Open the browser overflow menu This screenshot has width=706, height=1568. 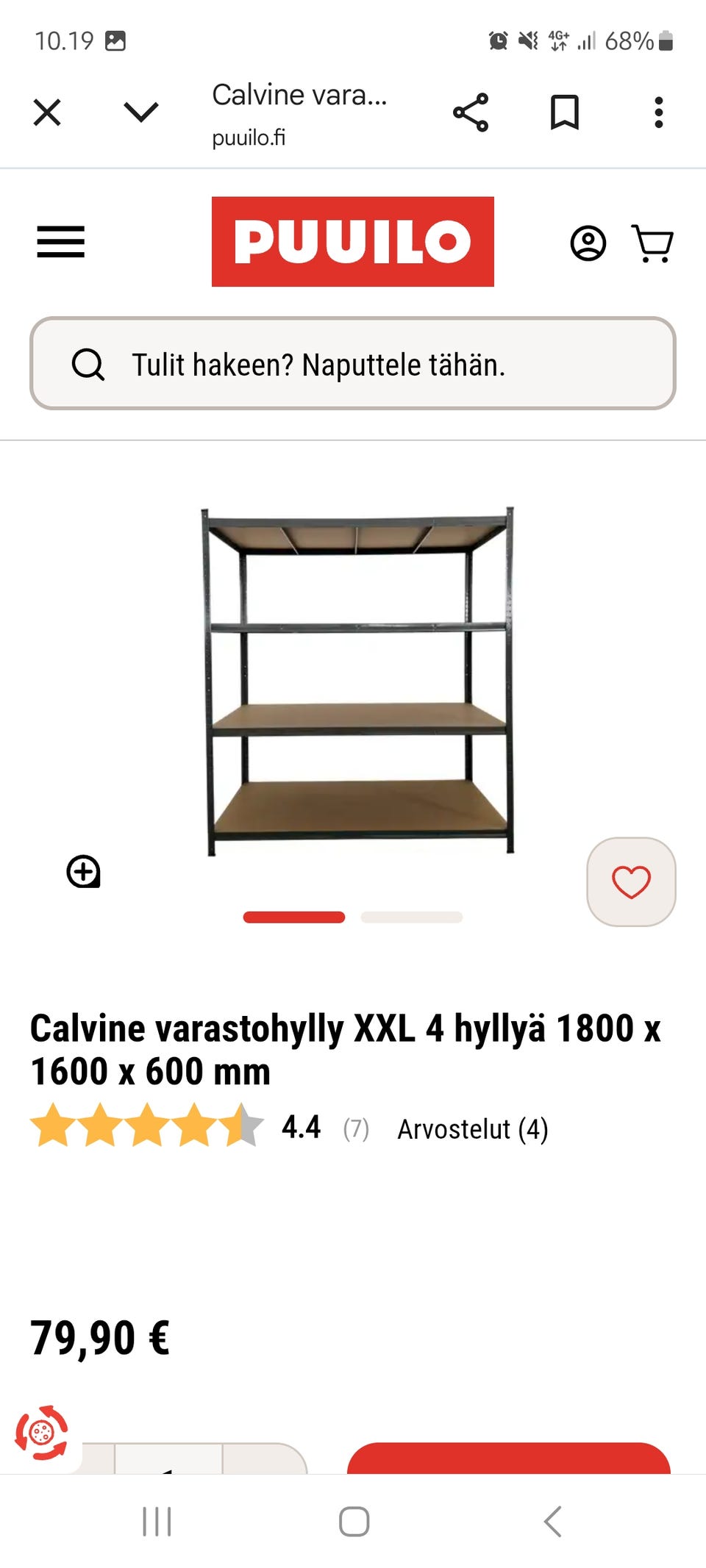[x=658, y=112]
